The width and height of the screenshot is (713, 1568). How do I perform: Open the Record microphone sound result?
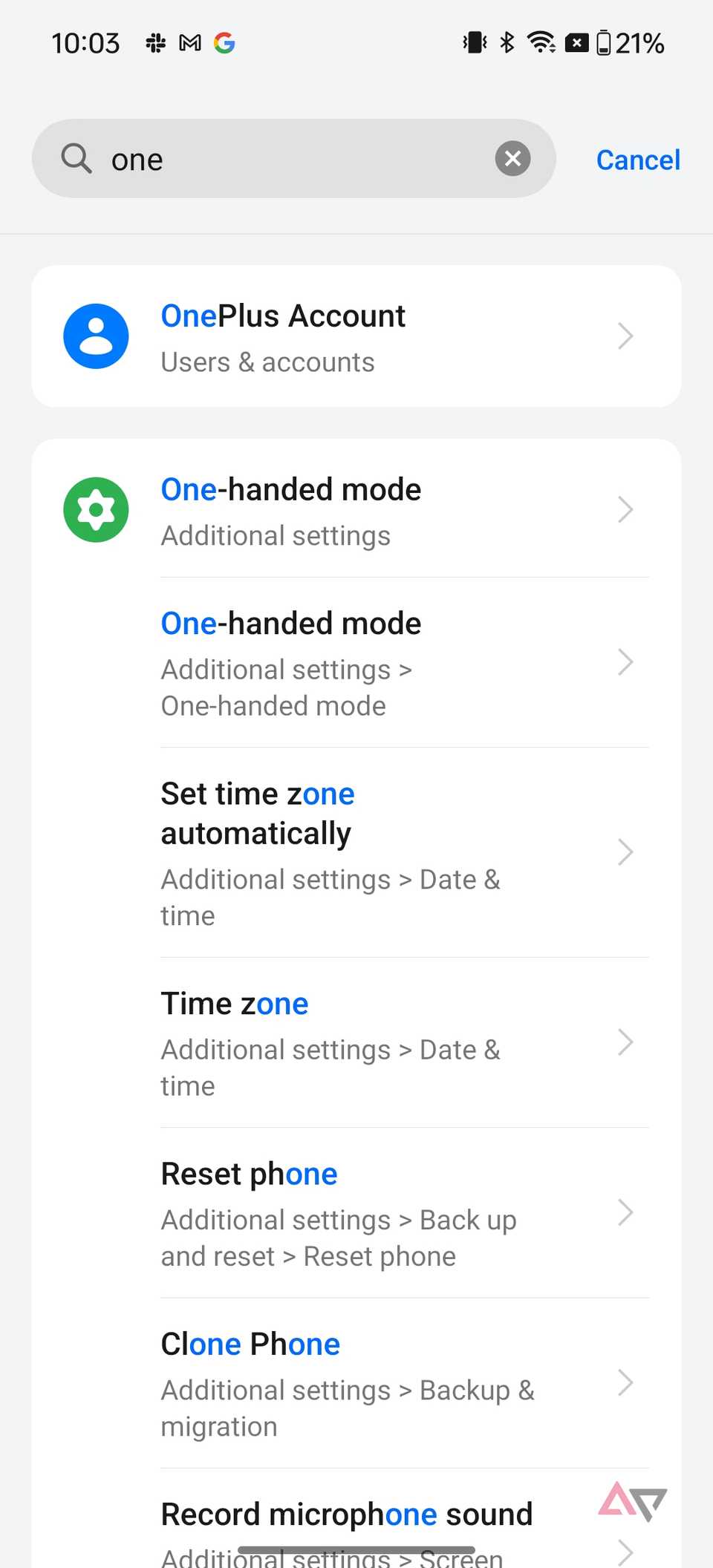click(x=346, y=1513)
